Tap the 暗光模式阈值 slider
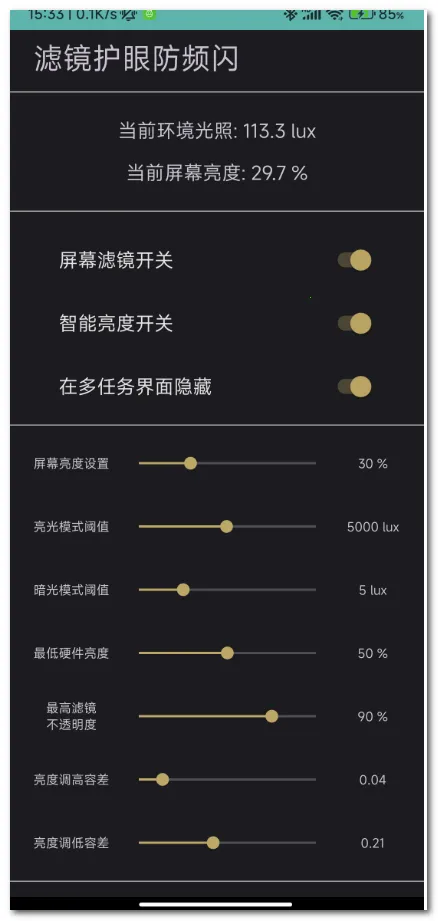This screenshot has height=921, width=438. pos(227,590)
